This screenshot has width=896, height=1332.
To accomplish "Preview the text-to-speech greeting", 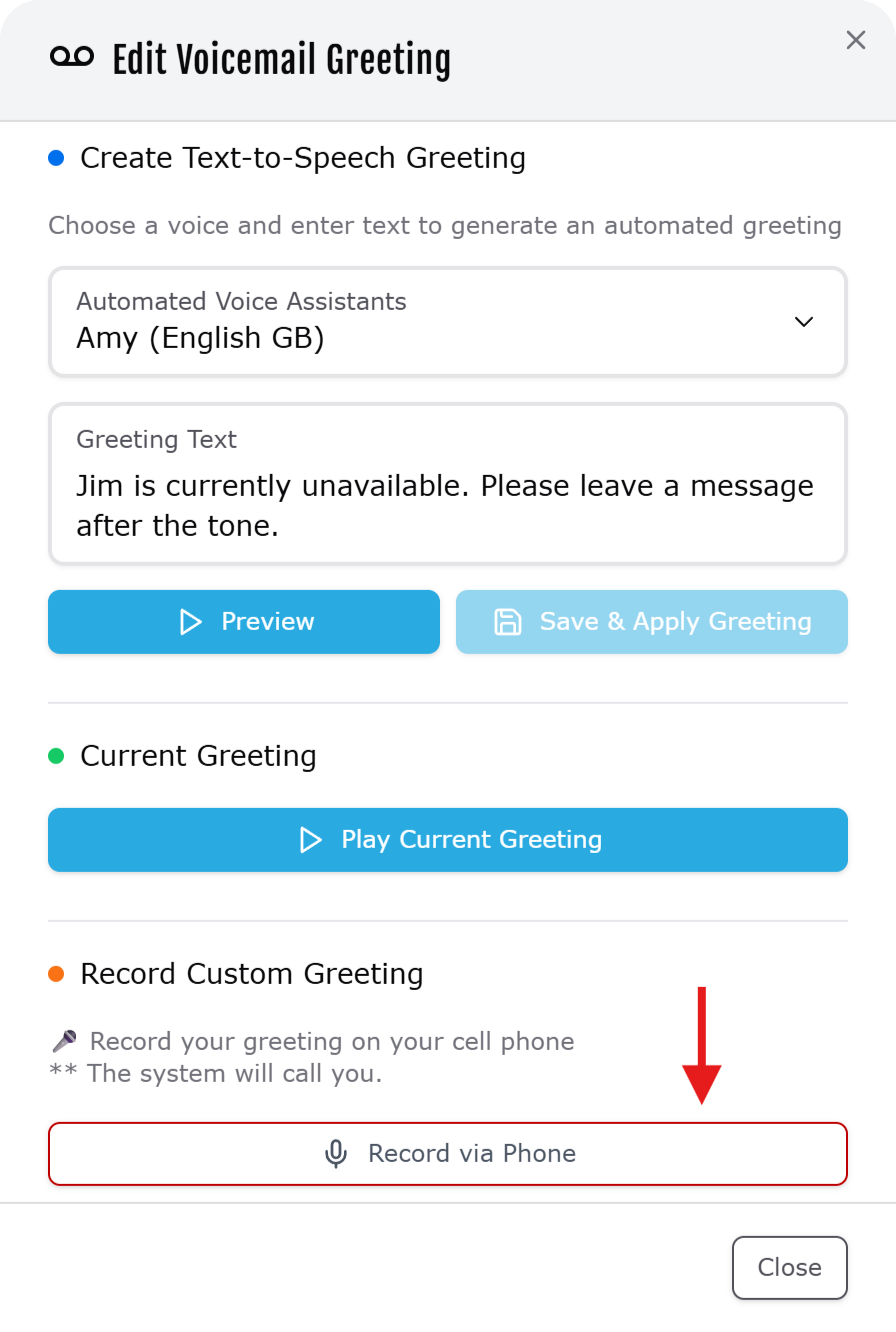I will pyautogui.click(x=244, y=622).
